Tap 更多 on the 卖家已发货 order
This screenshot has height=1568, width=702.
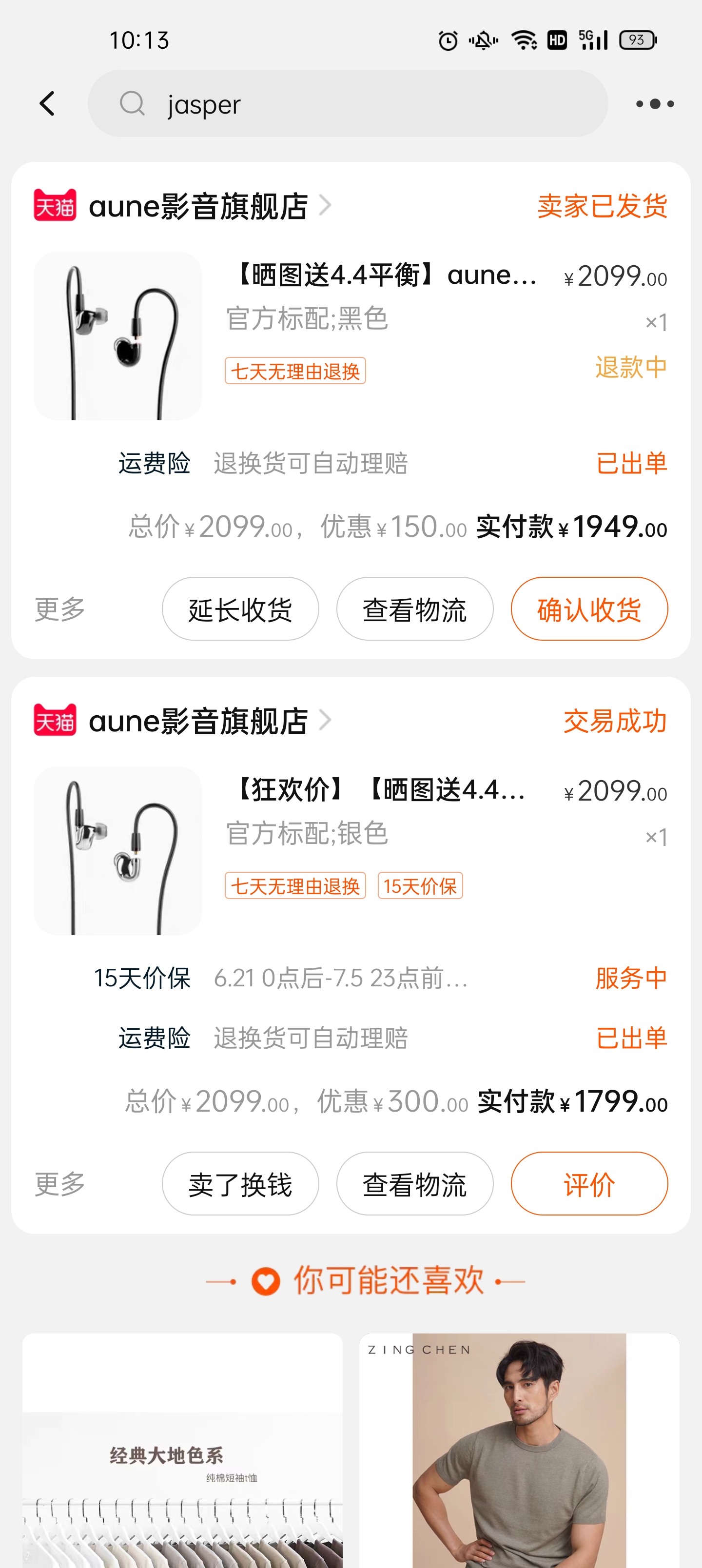click(x=59, y=608)
